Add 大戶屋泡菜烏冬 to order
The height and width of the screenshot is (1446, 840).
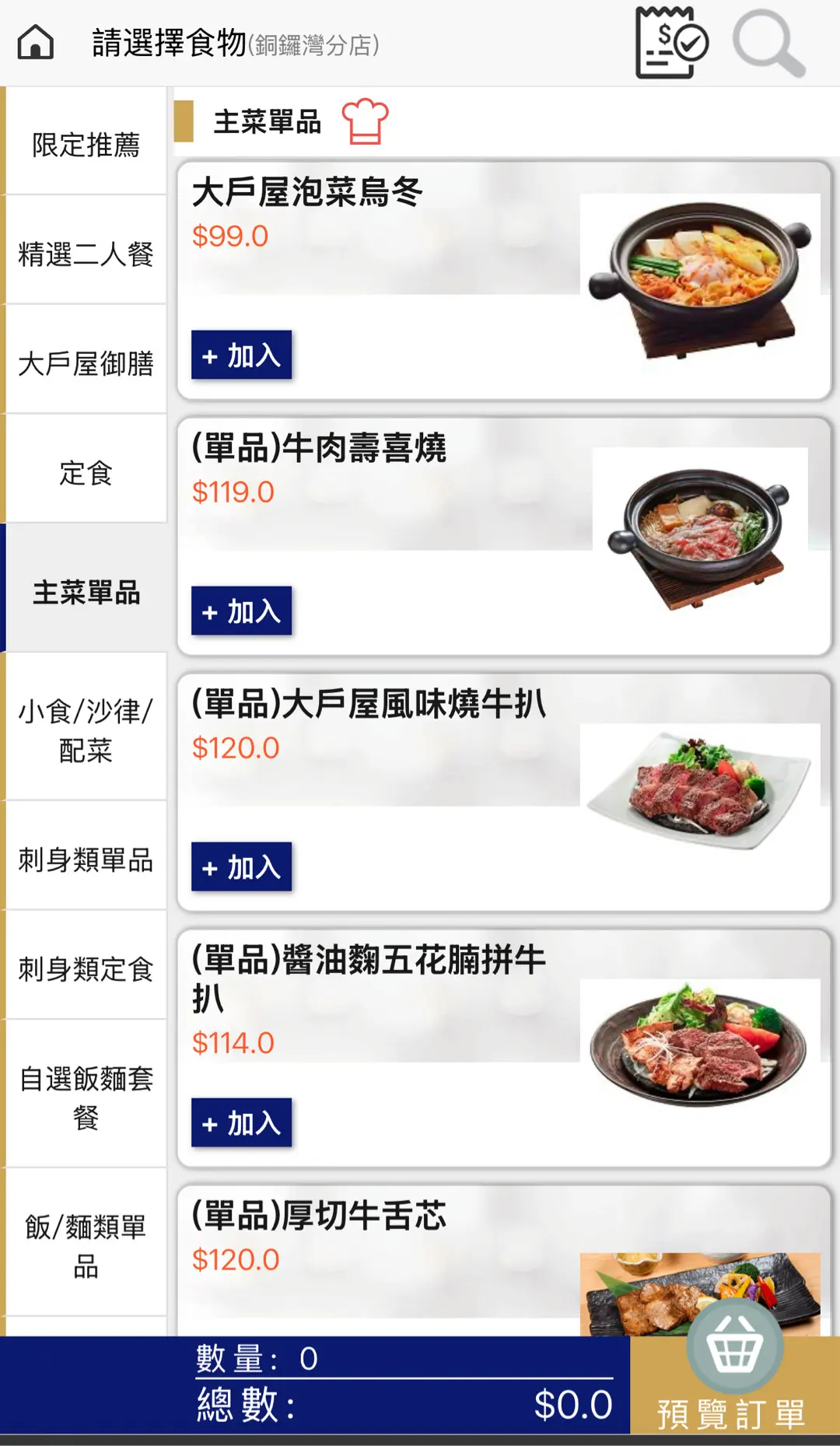point(241,355)
